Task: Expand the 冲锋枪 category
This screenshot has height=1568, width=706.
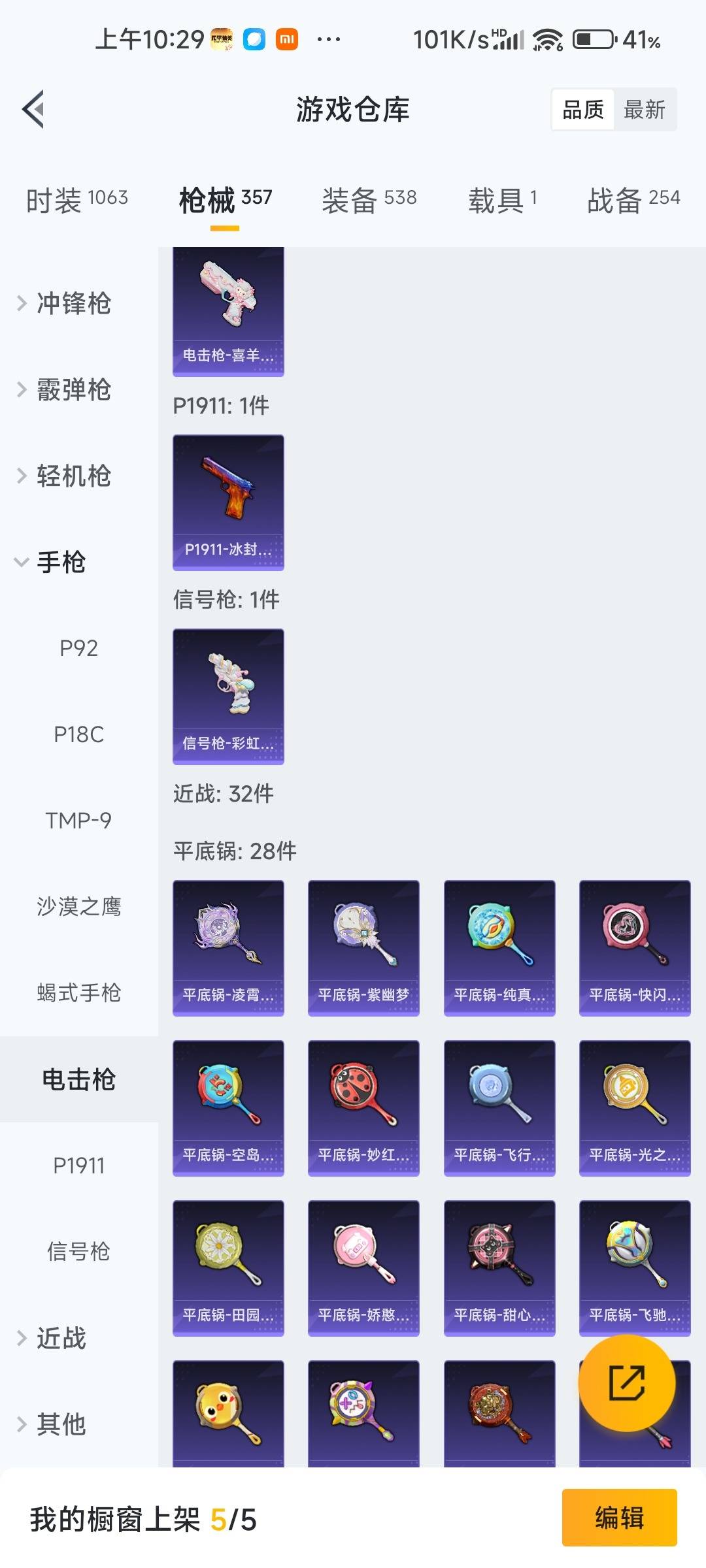Action: click(72, 304)
